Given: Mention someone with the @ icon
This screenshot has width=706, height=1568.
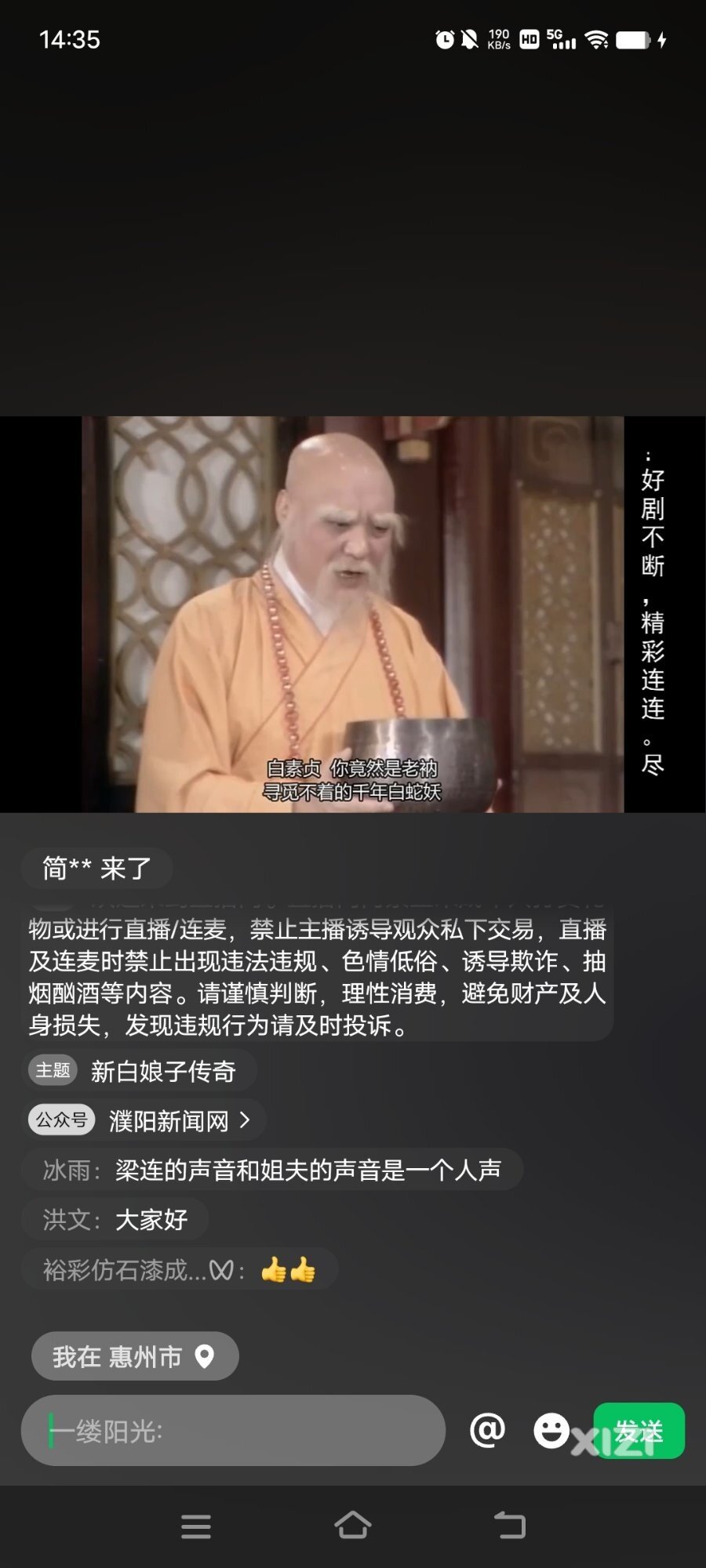Looking at the screenshot, I should [x=487, y=1430].
